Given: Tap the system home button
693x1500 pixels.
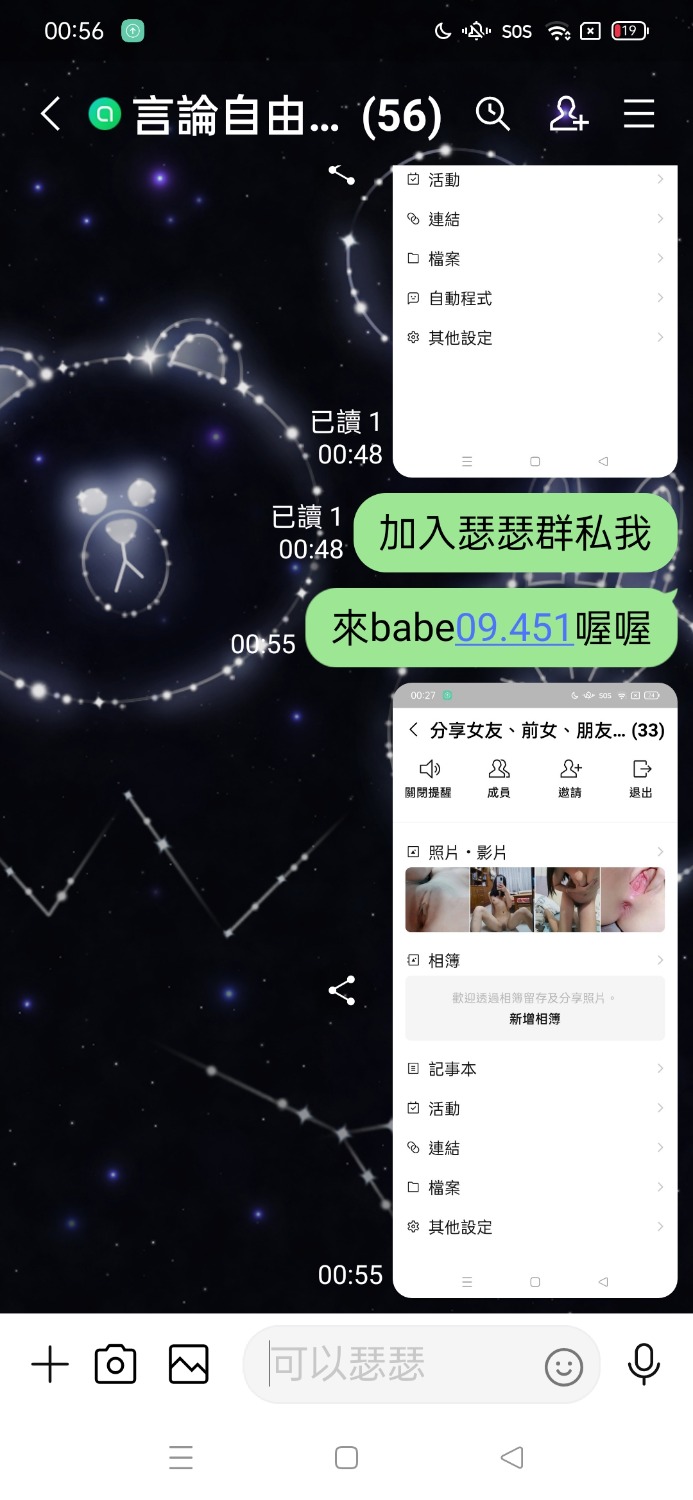Looking at the screenshot, I should point(346,1457).
